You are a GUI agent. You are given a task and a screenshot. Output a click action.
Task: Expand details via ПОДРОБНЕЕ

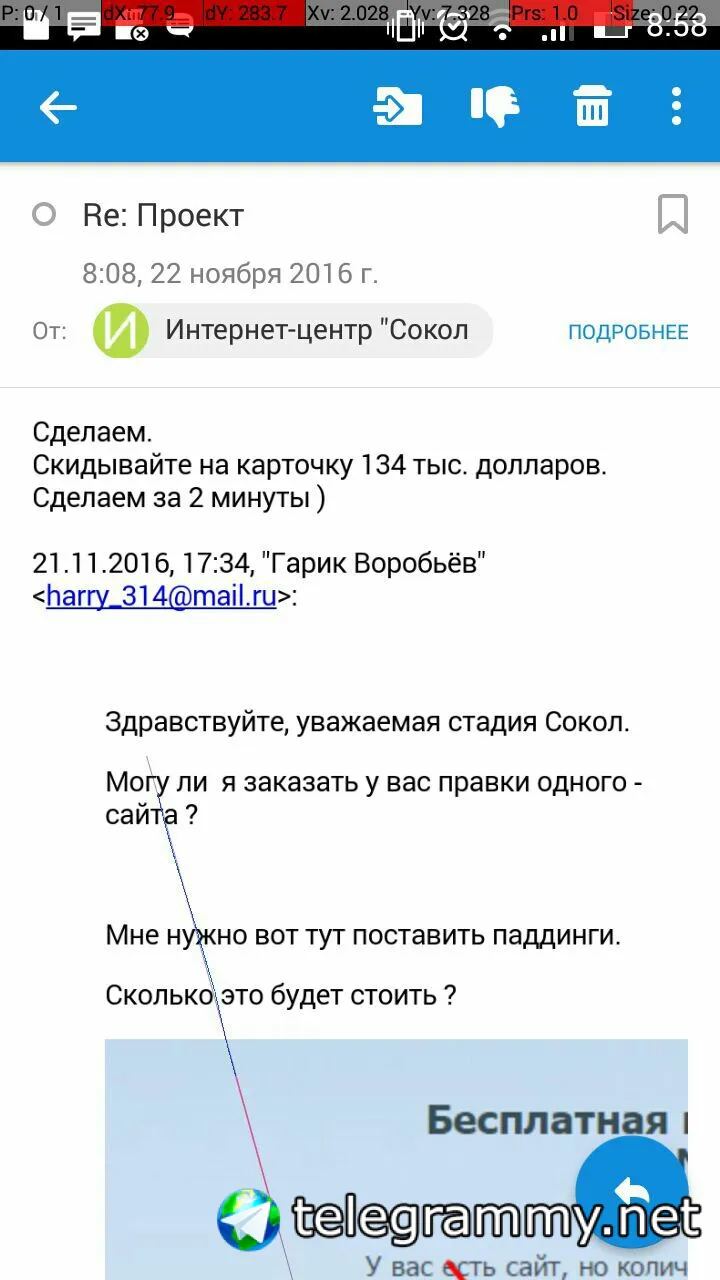tap(628, 332)
